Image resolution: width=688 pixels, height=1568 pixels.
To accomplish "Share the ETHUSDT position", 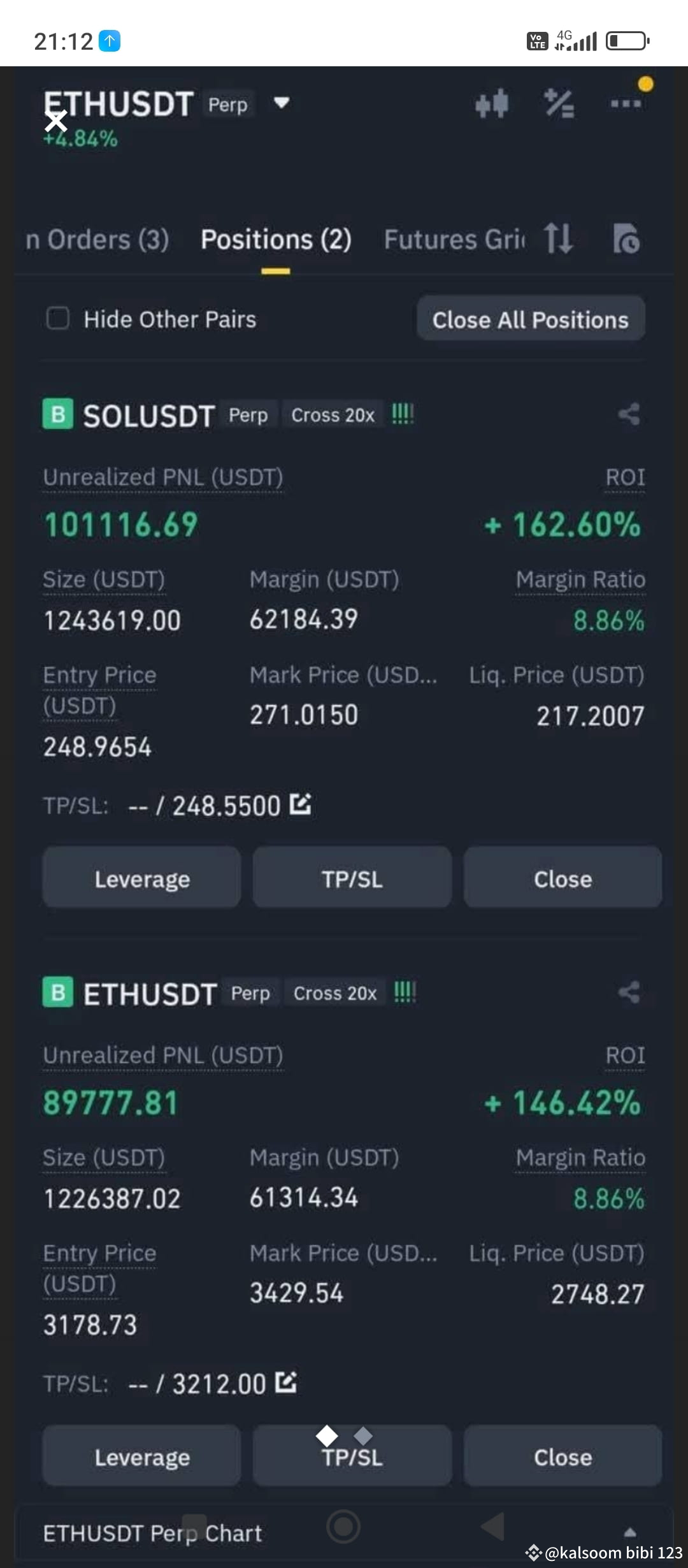I will pos(629,992).
